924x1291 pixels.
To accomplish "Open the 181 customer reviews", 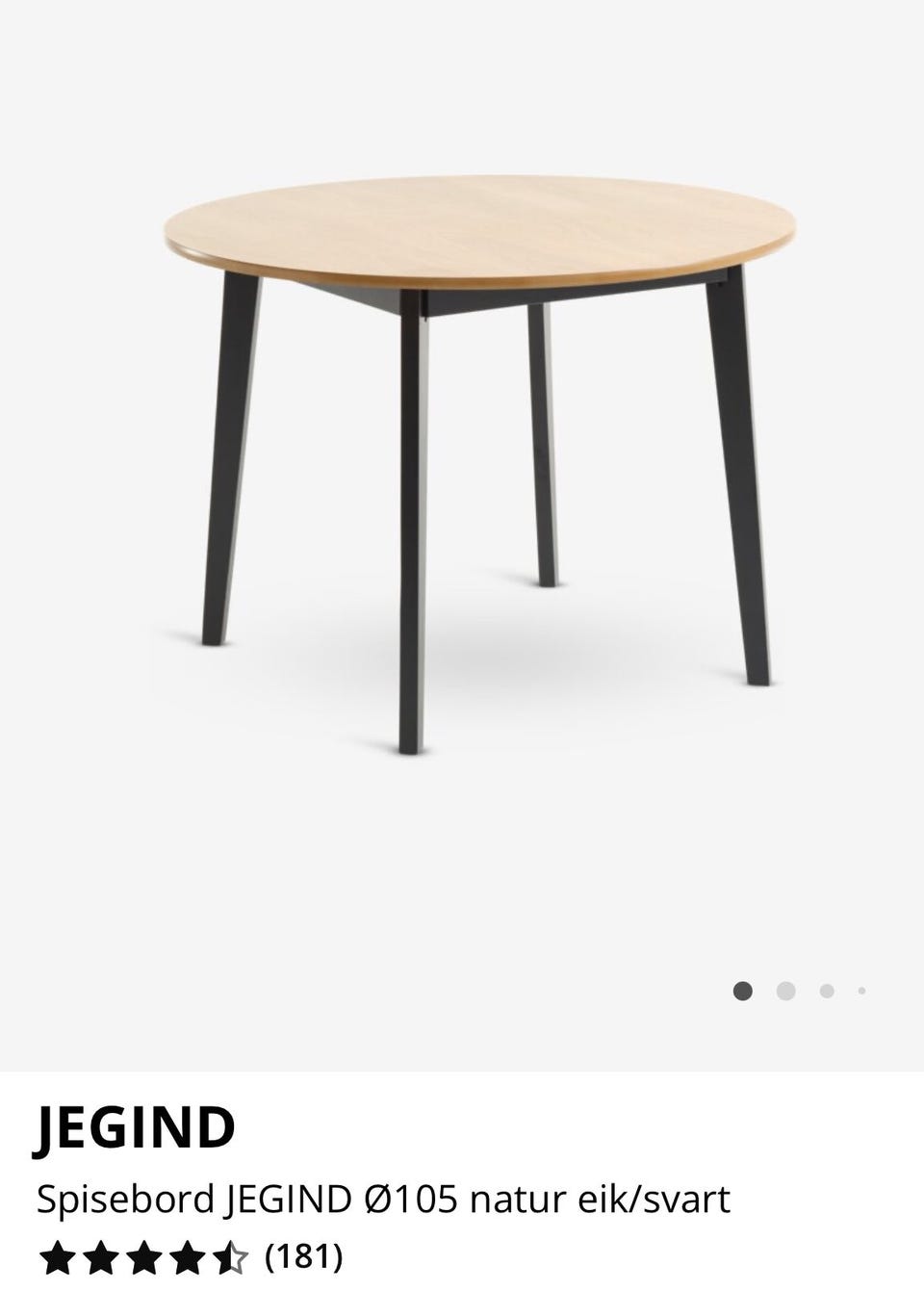I will coord(303,1255).
